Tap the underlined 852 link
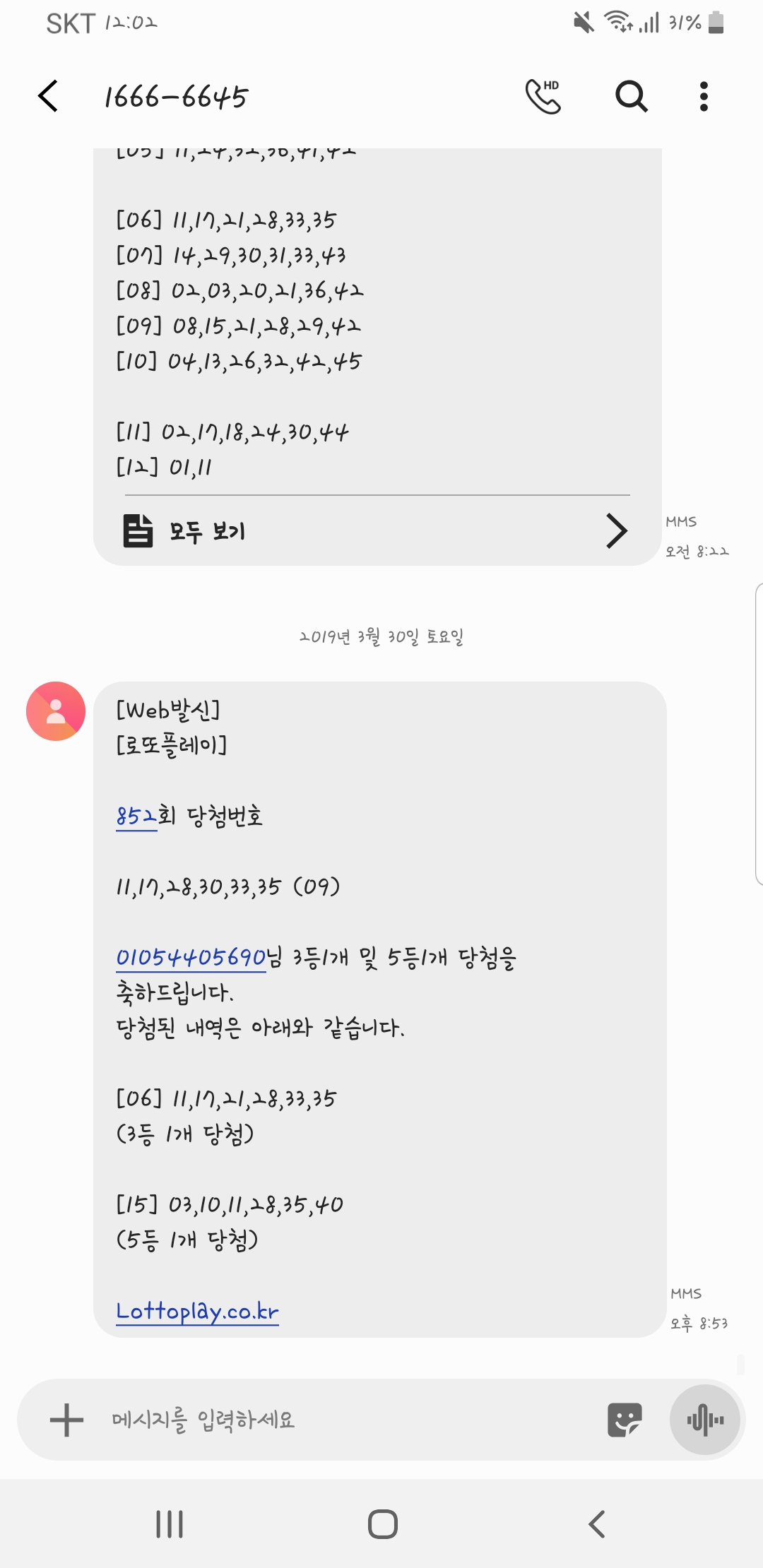The width and height of the screenshot is (763, 1568). (136, 816)
